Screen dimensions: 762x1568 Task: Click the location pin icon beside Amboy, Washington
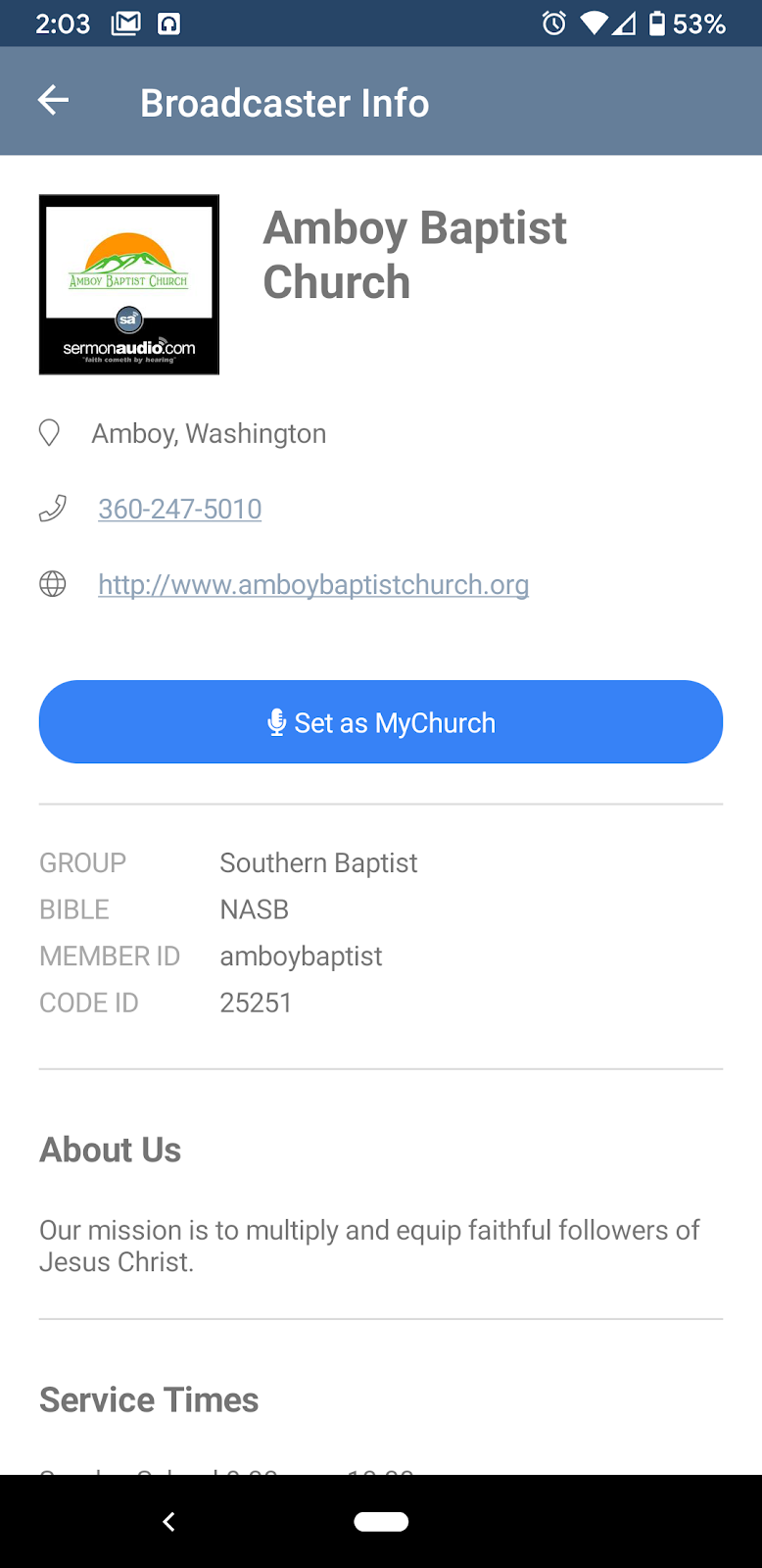50,432
